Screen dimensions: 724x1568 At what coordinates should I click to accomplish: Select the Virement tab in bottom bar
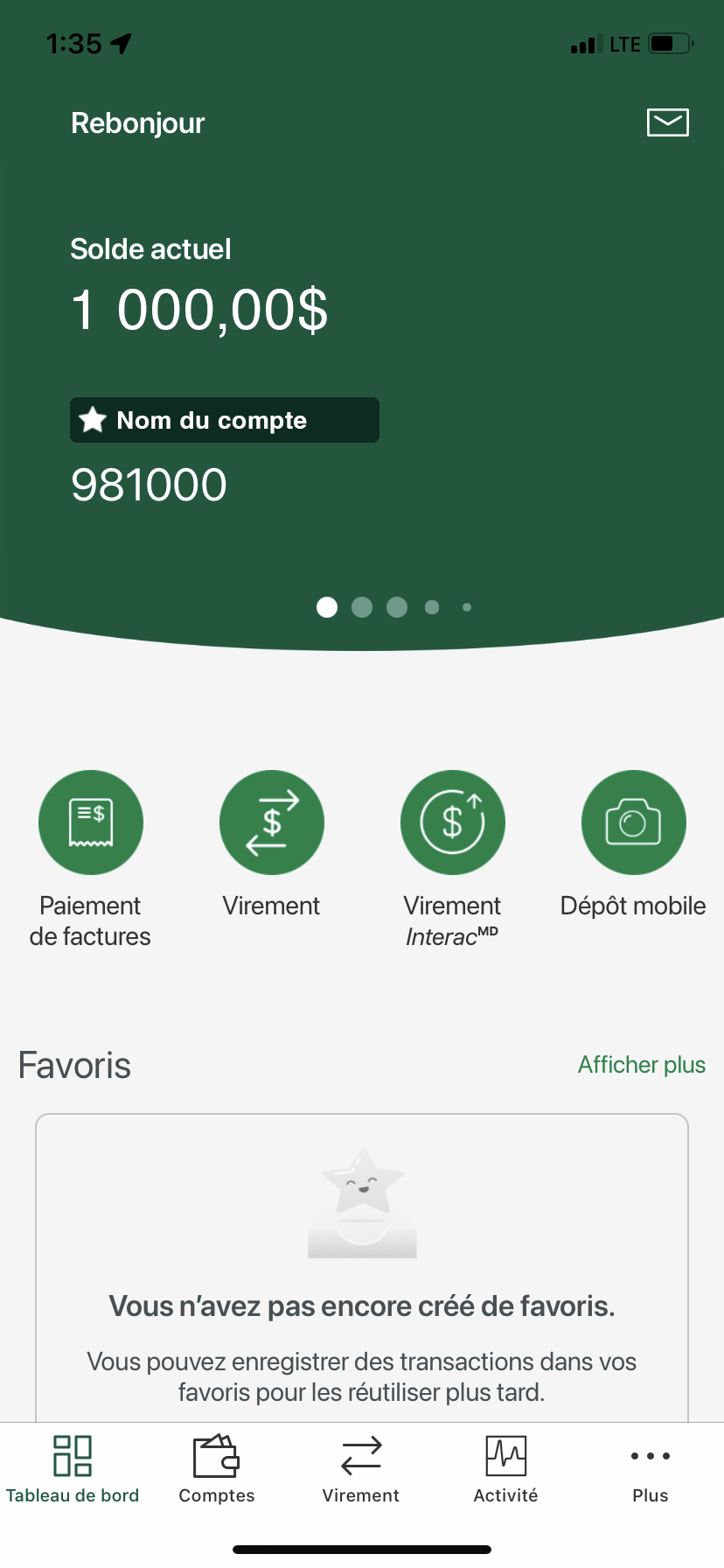[361, 1469]
